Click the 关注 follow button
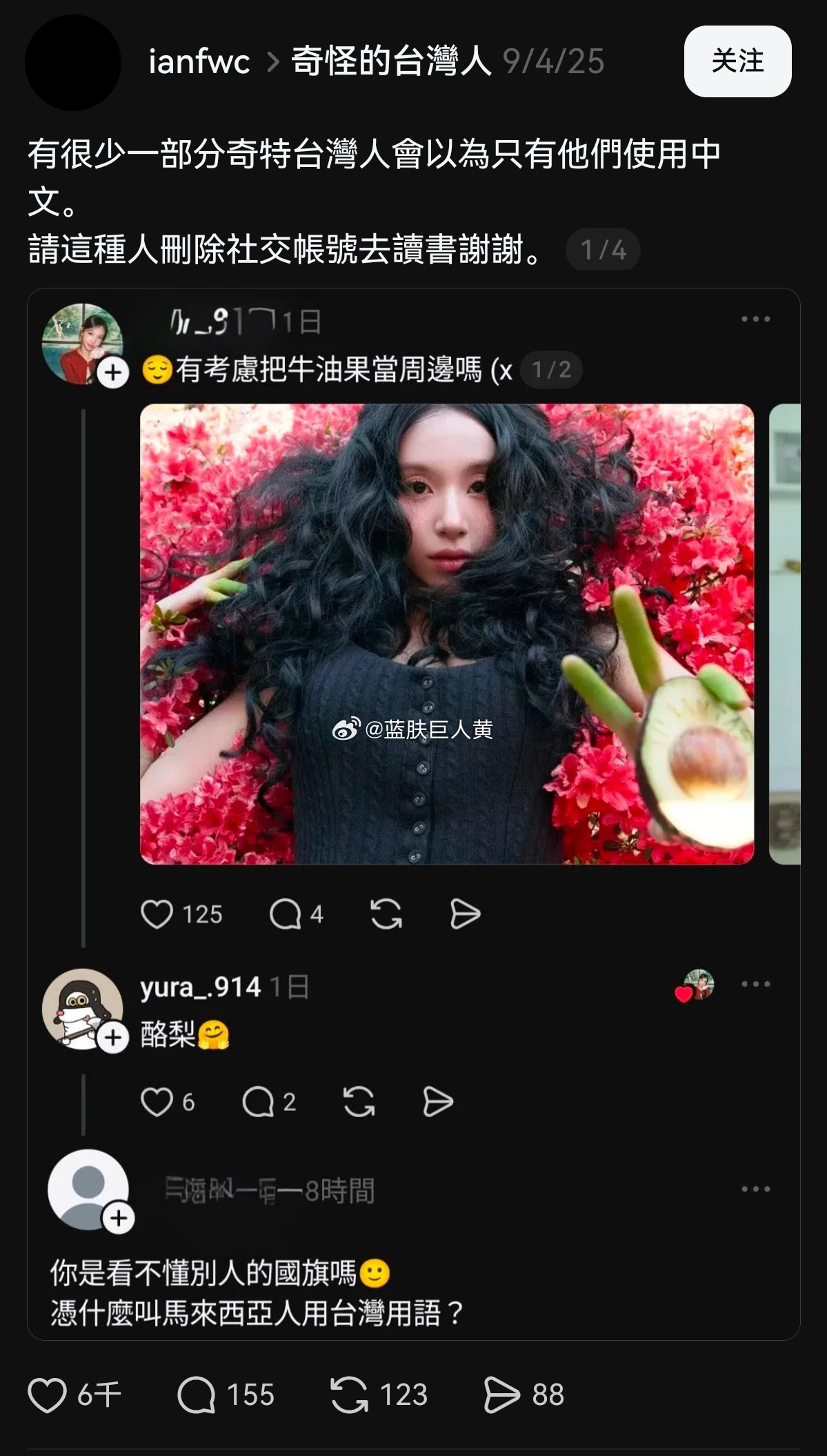The width and height of the screenshot is (827, 1456). tap(737, 63)
